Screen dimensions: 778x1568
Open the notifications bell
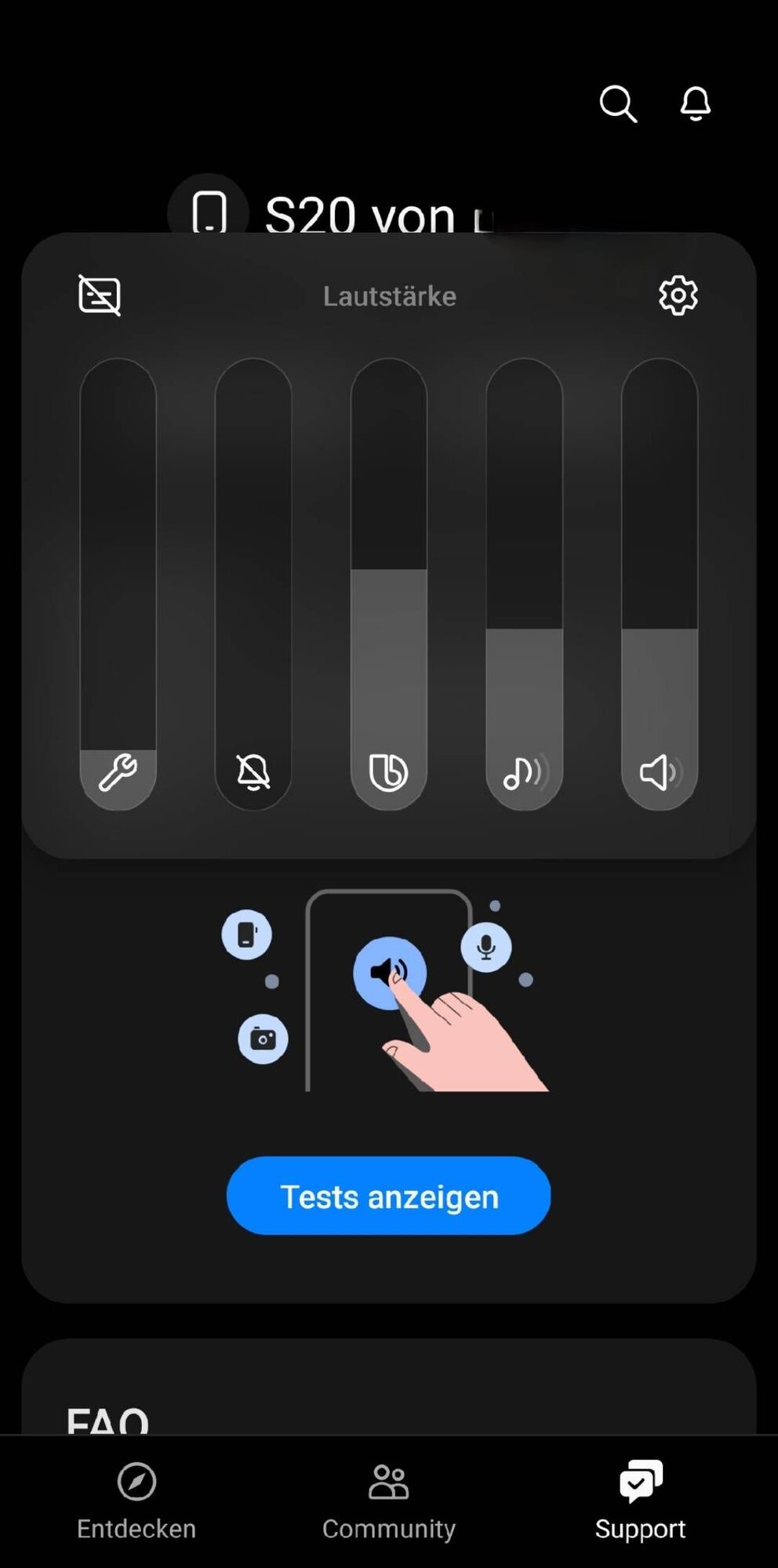click(x=695, y=103)
